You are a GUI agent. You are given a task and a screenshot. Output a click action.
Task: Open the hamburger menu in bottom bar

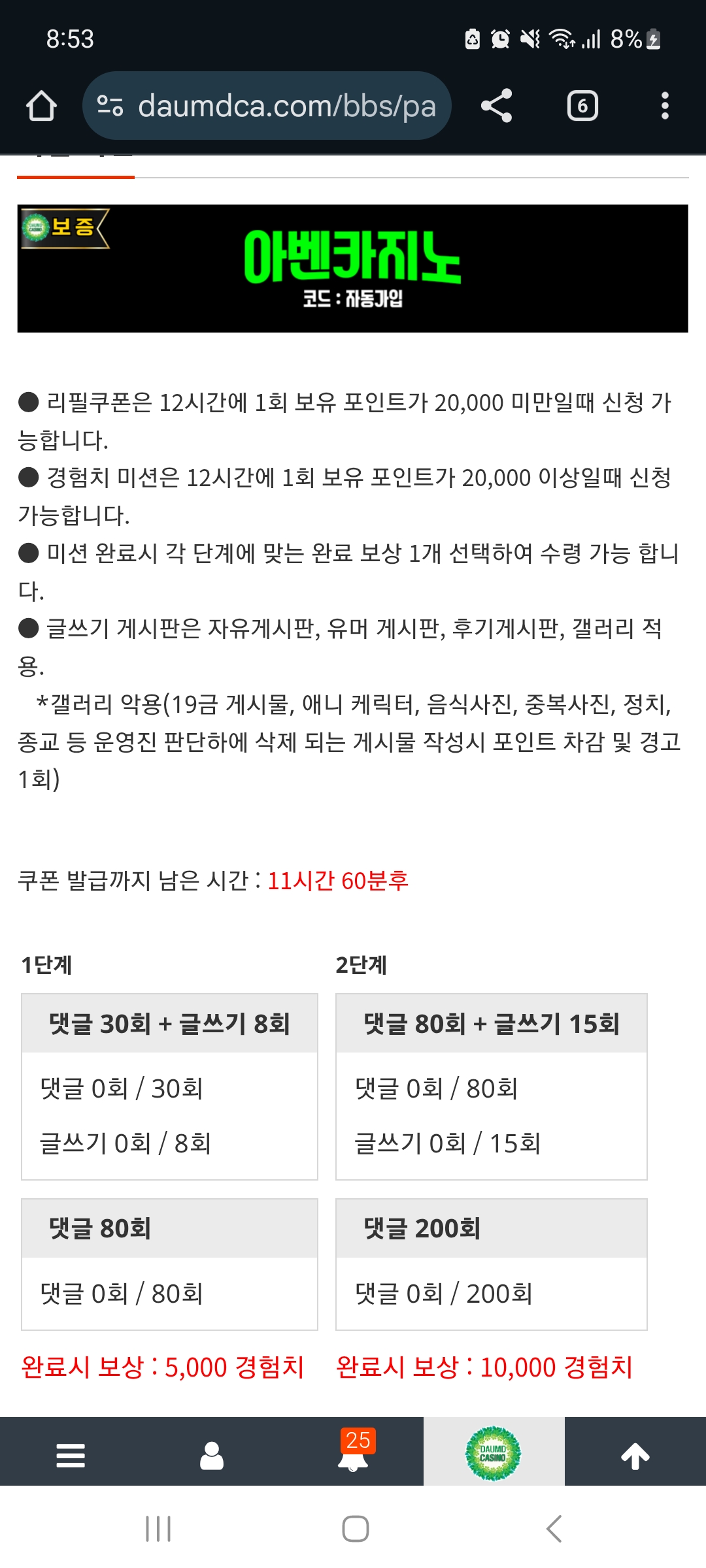[71, 1456]
